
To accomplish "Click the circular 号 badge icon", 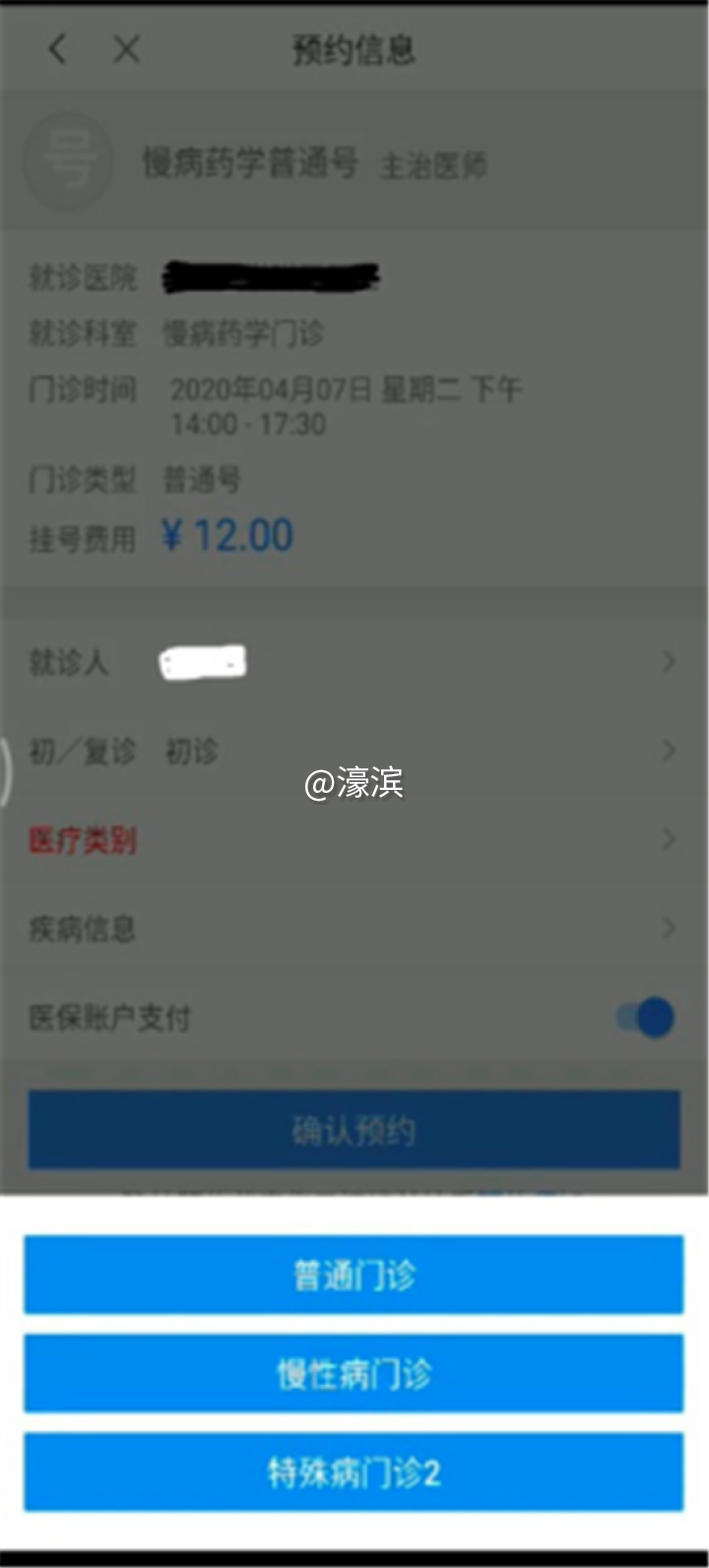I will 66,162.
